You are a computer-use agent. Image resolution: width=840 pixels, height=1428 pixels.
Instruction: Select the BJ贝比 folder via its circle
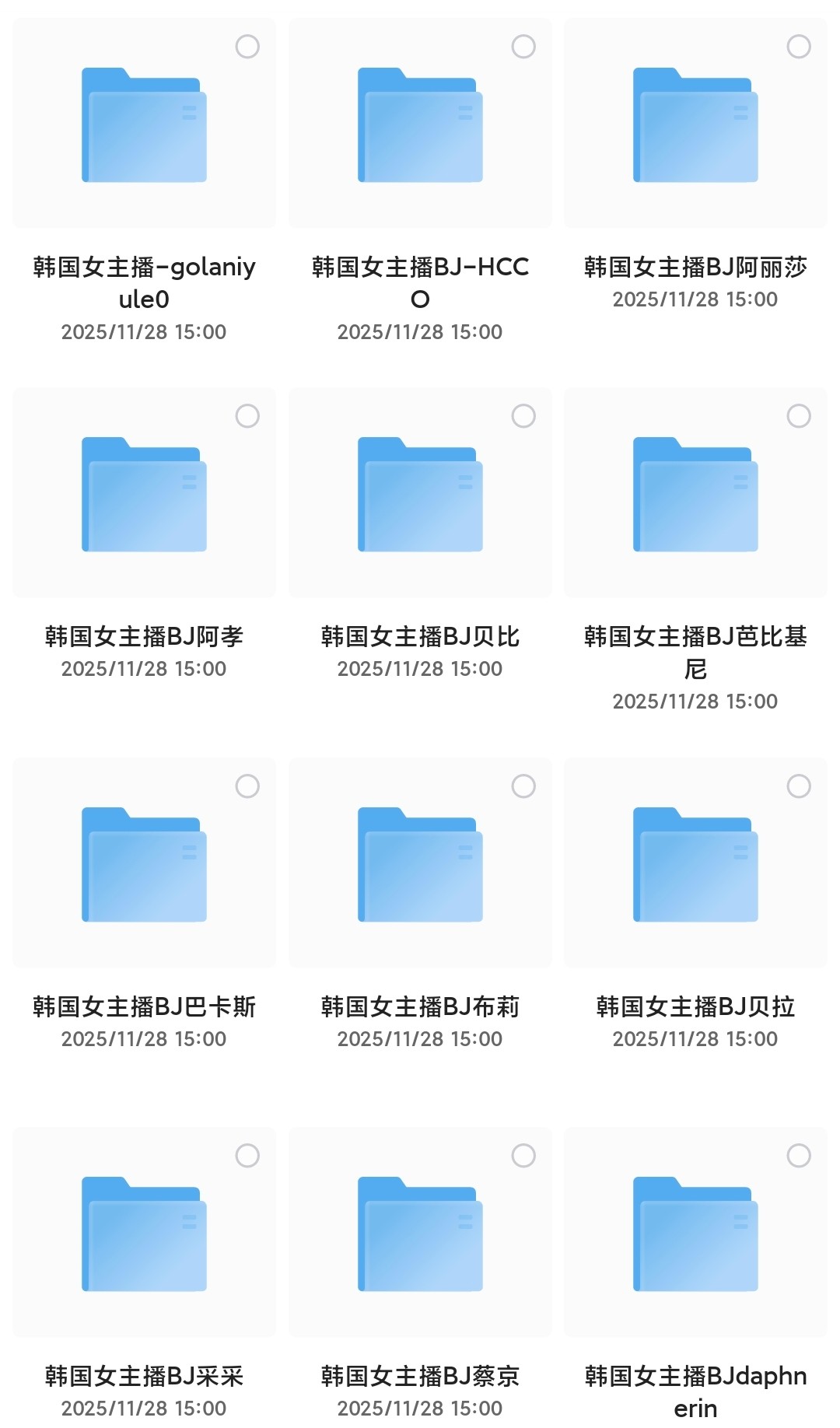click(523, 416)
